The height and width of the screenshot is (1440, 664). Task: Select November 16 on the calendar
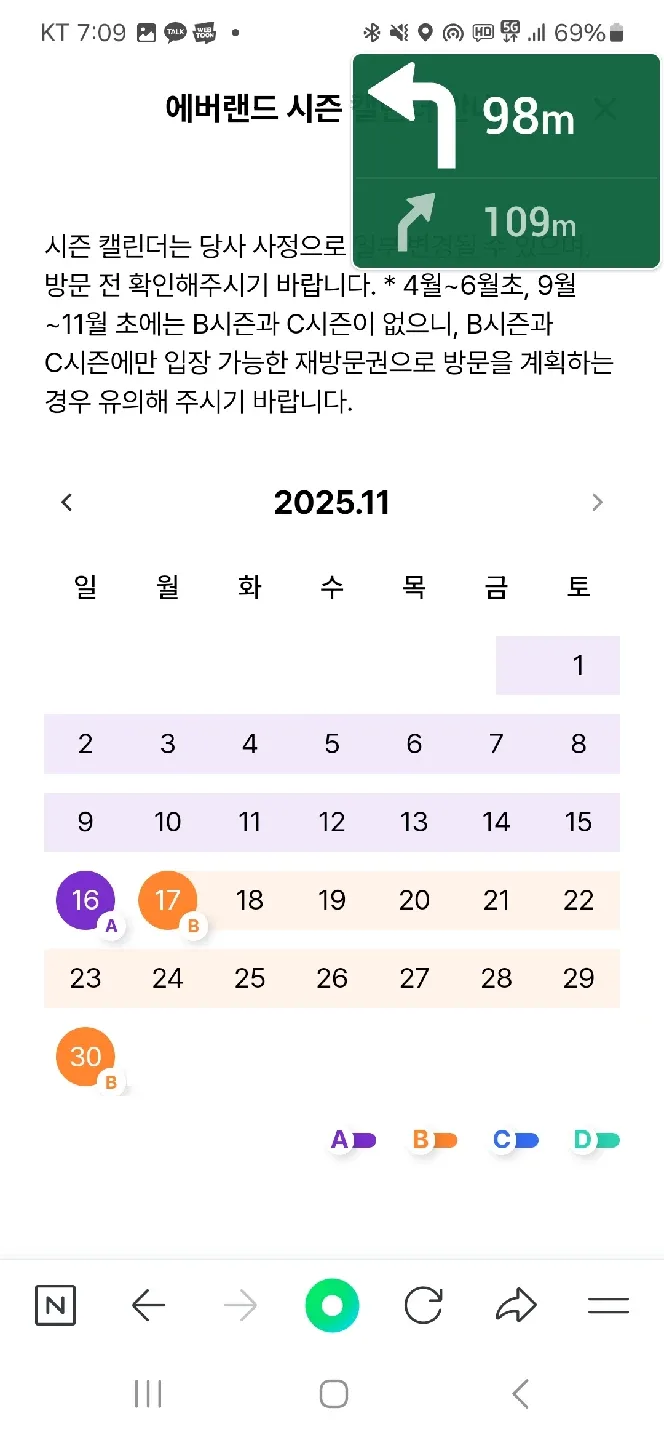click(x=86, y=900)
